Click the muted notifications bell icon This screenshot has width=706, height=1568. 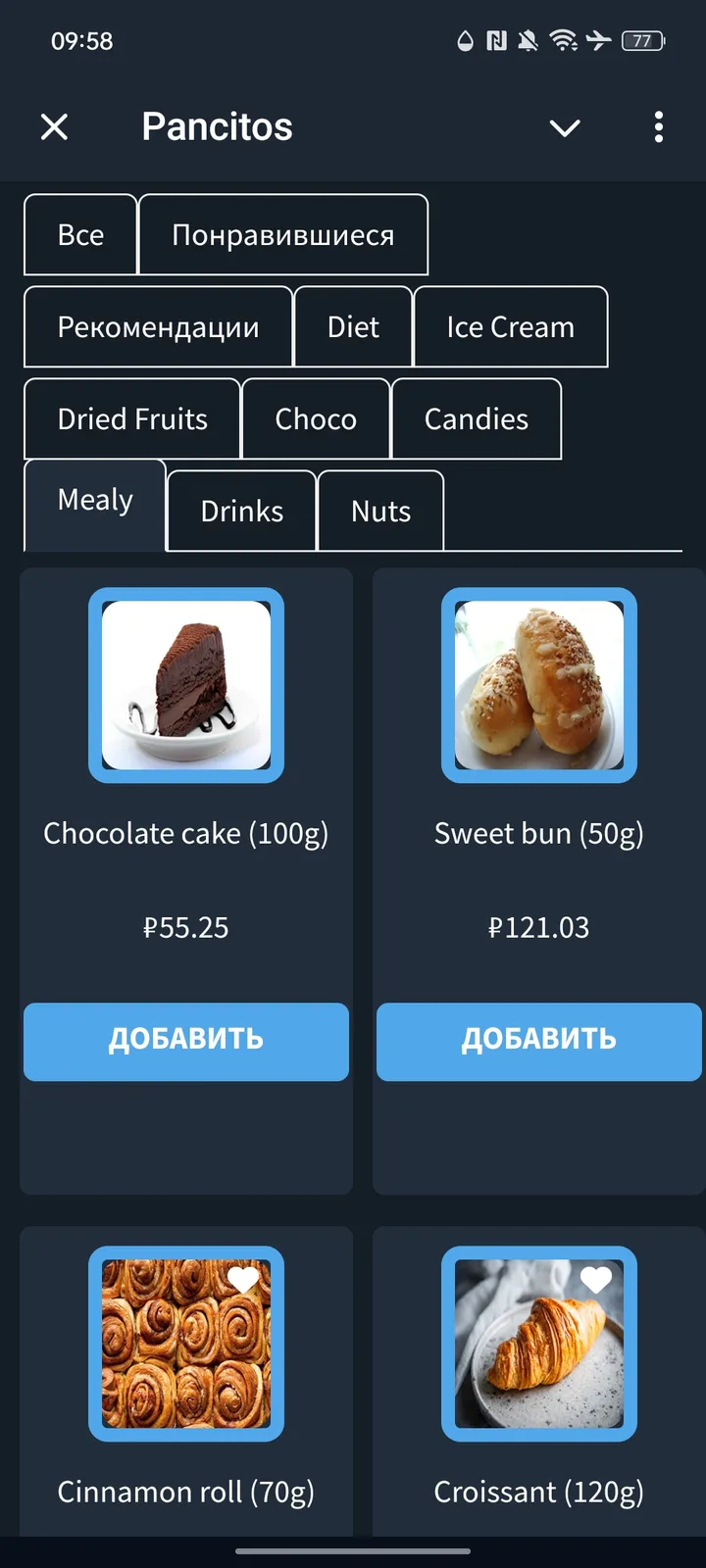click(x=526, y=41)
